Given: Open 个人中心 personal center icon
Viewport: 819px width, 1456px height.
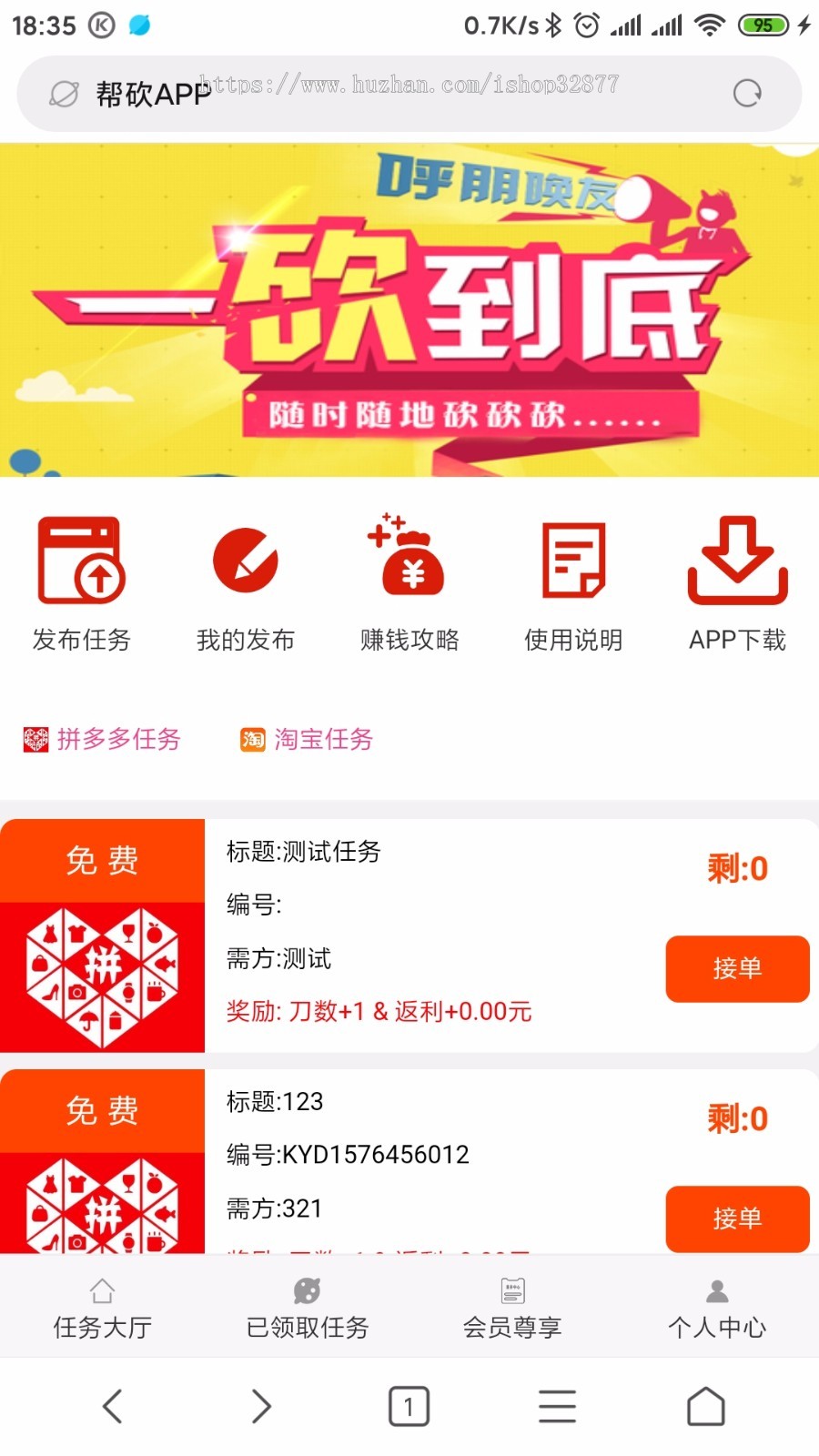Looking at the screenshot, I should (x=716, y=1308).
